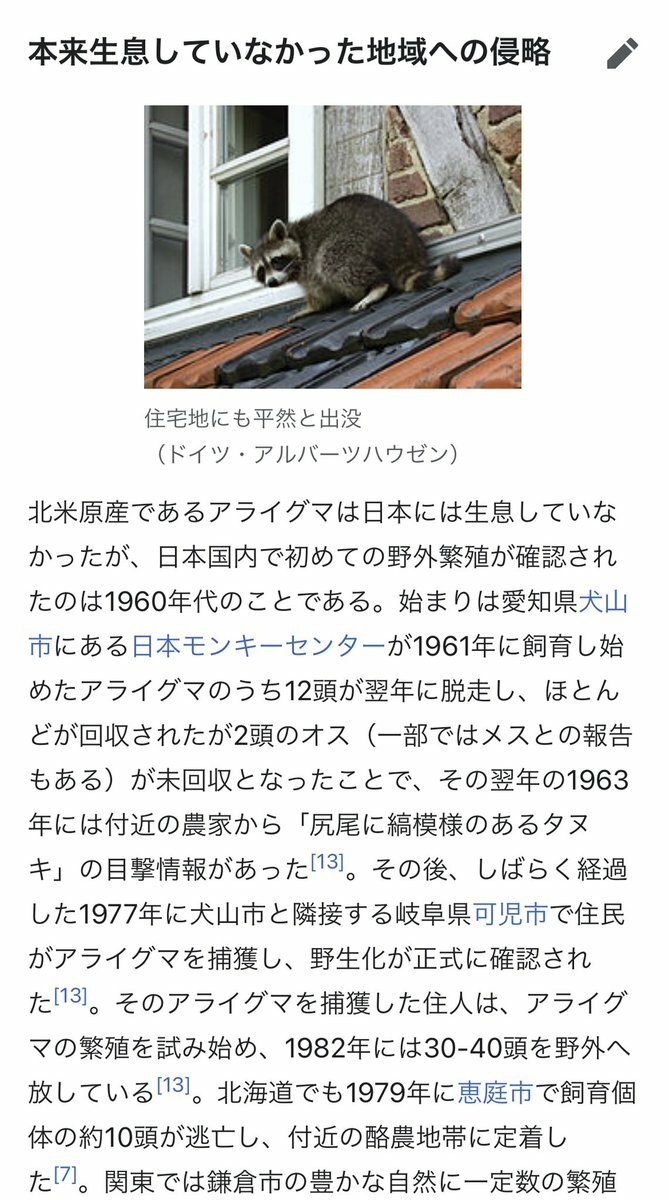The width and height of the screenshot is (669, 1200).
Task: Open the raccoon on rooftop photo
Action: (x=332, y=246)
